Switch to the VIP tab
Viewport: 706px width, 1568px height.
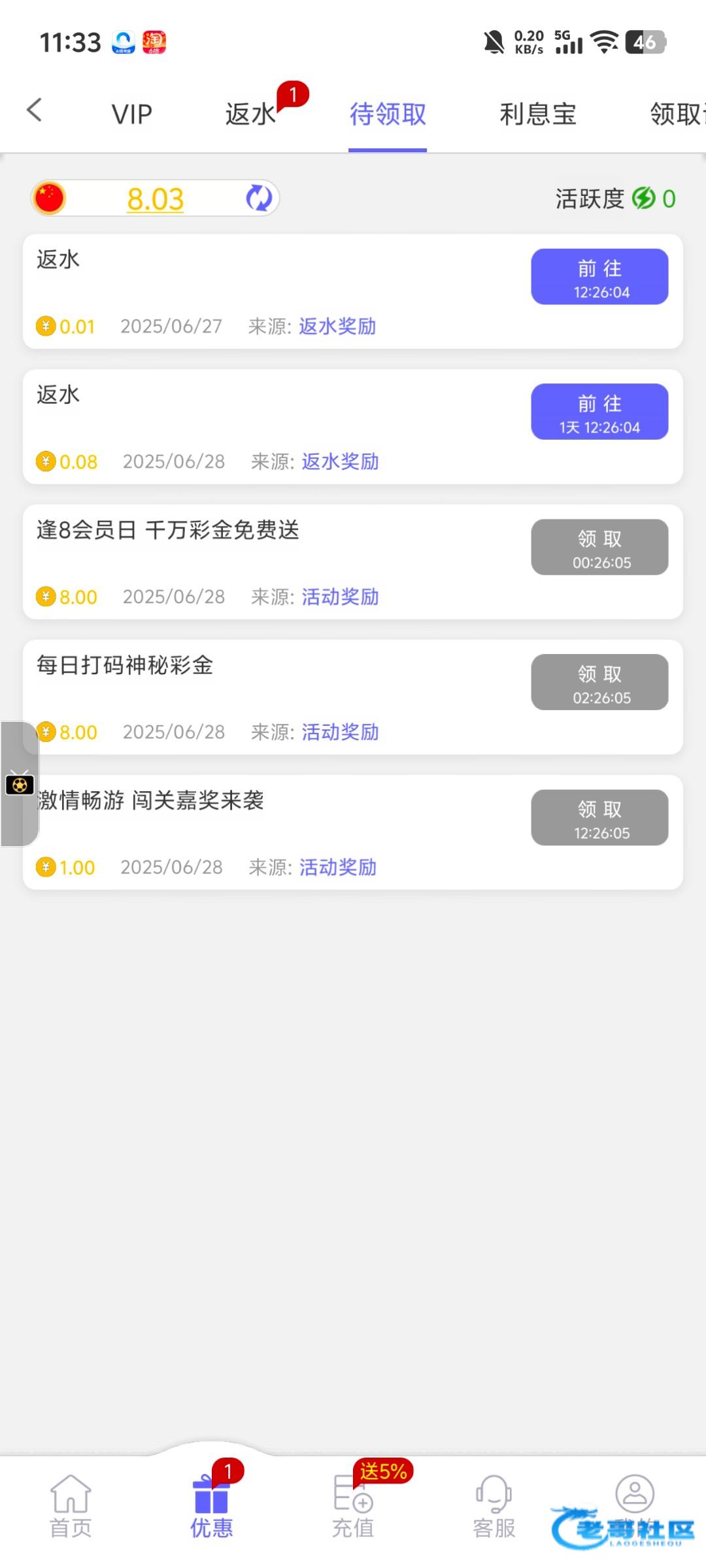pos(132,114)
